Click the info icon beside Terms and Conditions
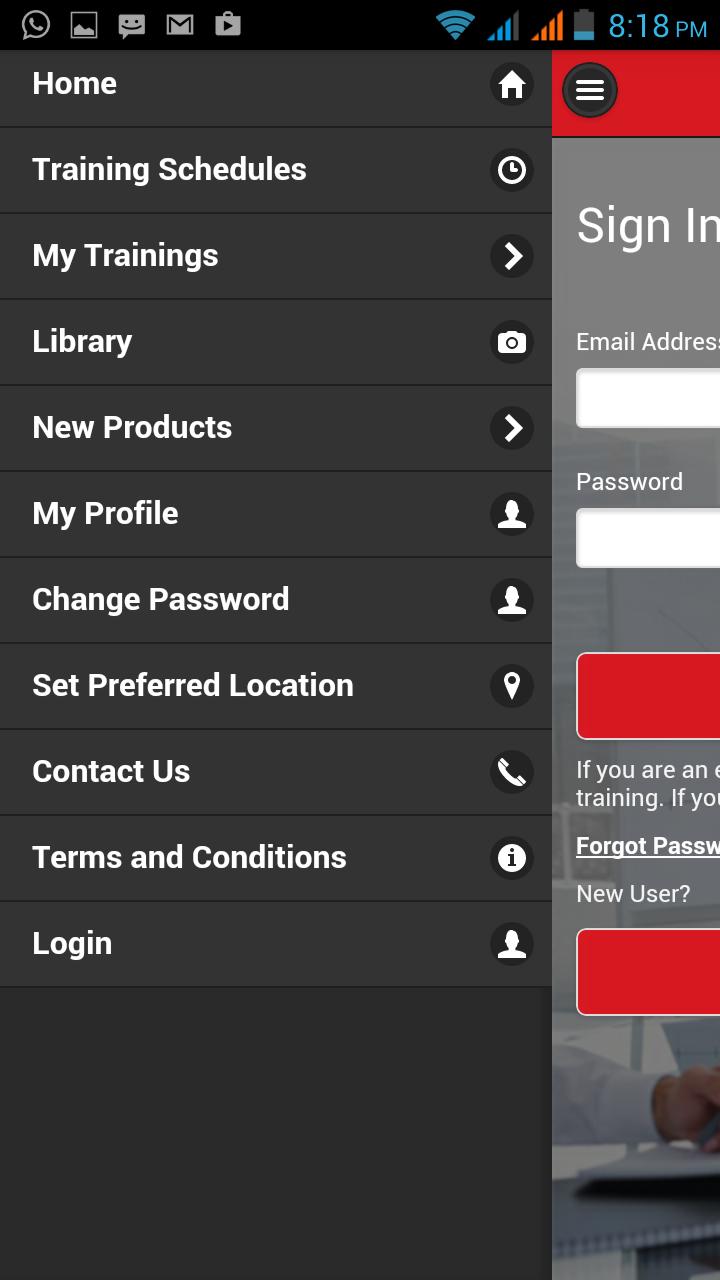 [512, 857]
